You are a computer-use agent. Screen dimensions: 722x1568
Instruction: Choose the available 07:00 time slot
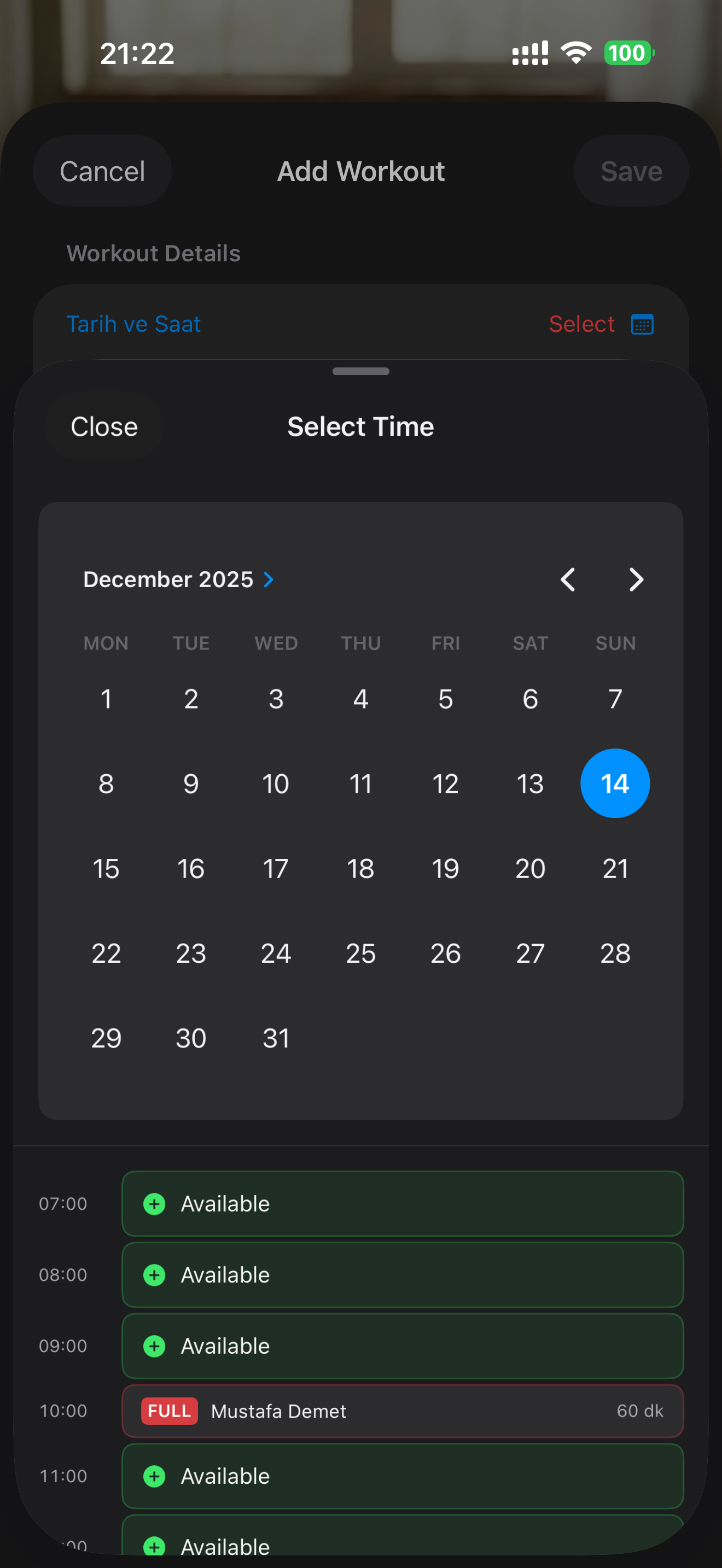(403, 1203)
